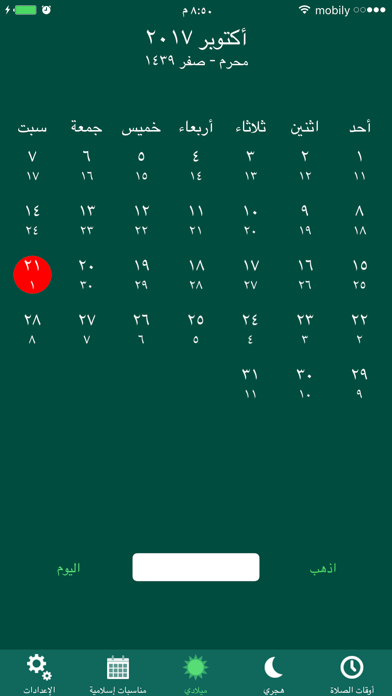The height and width of the screenshot is (696, 392).
Task: Open the Settings tab (الإعدادات)
Action: 39,673
